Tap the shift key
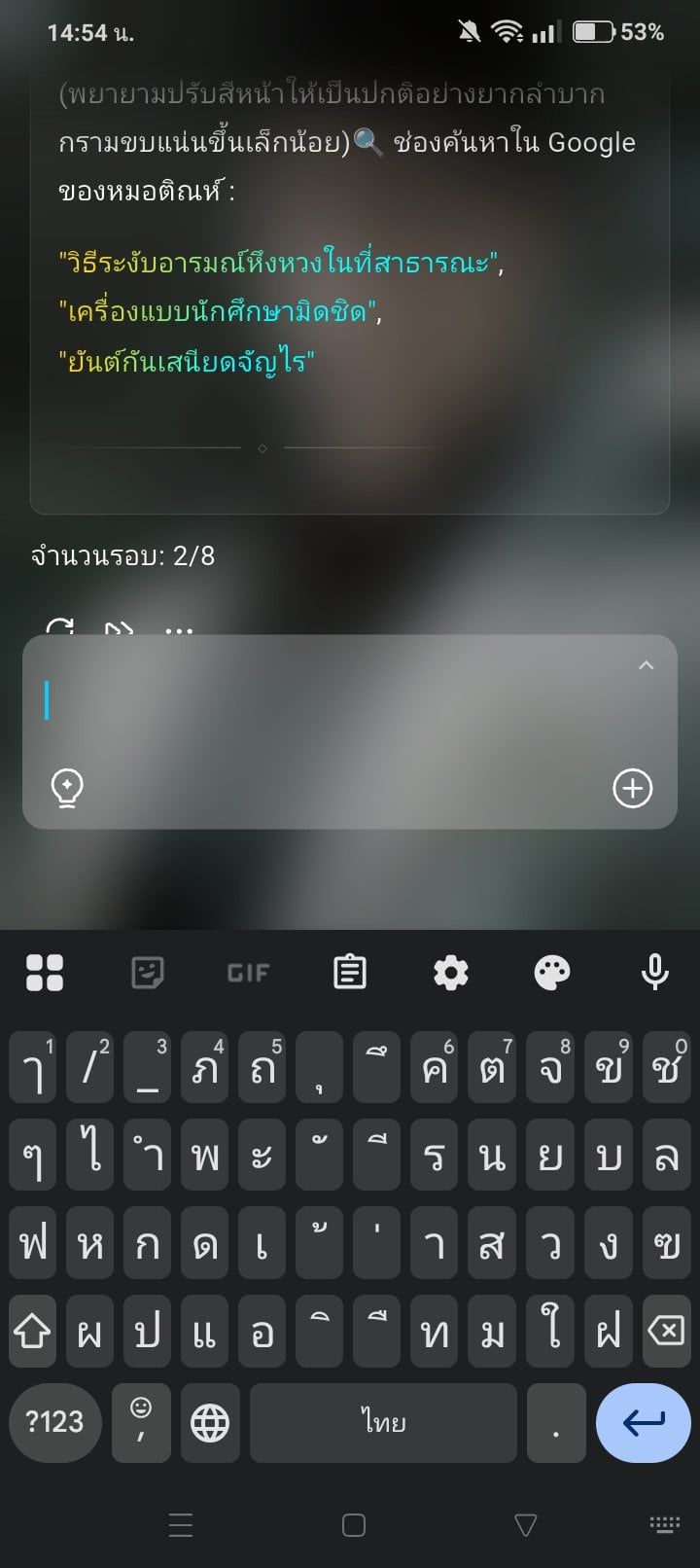The height and width of the screenshot is (1568, 700). click(32, 1331)
